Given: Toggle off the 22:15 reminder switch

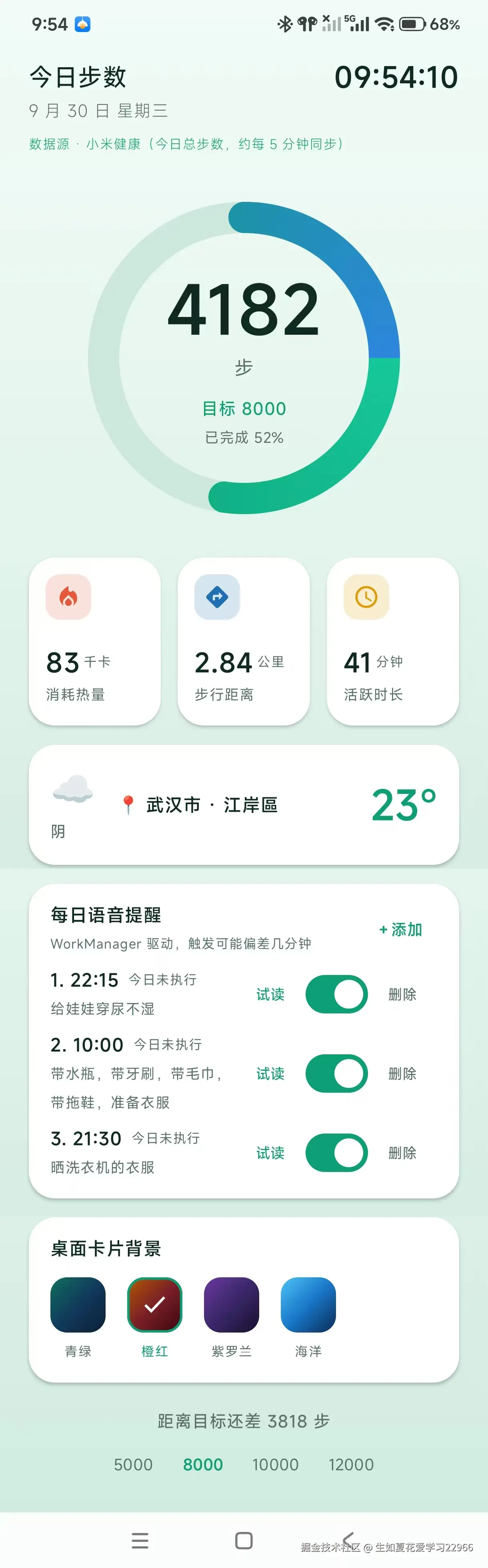Looking at the screenshot, I should 336,995.
